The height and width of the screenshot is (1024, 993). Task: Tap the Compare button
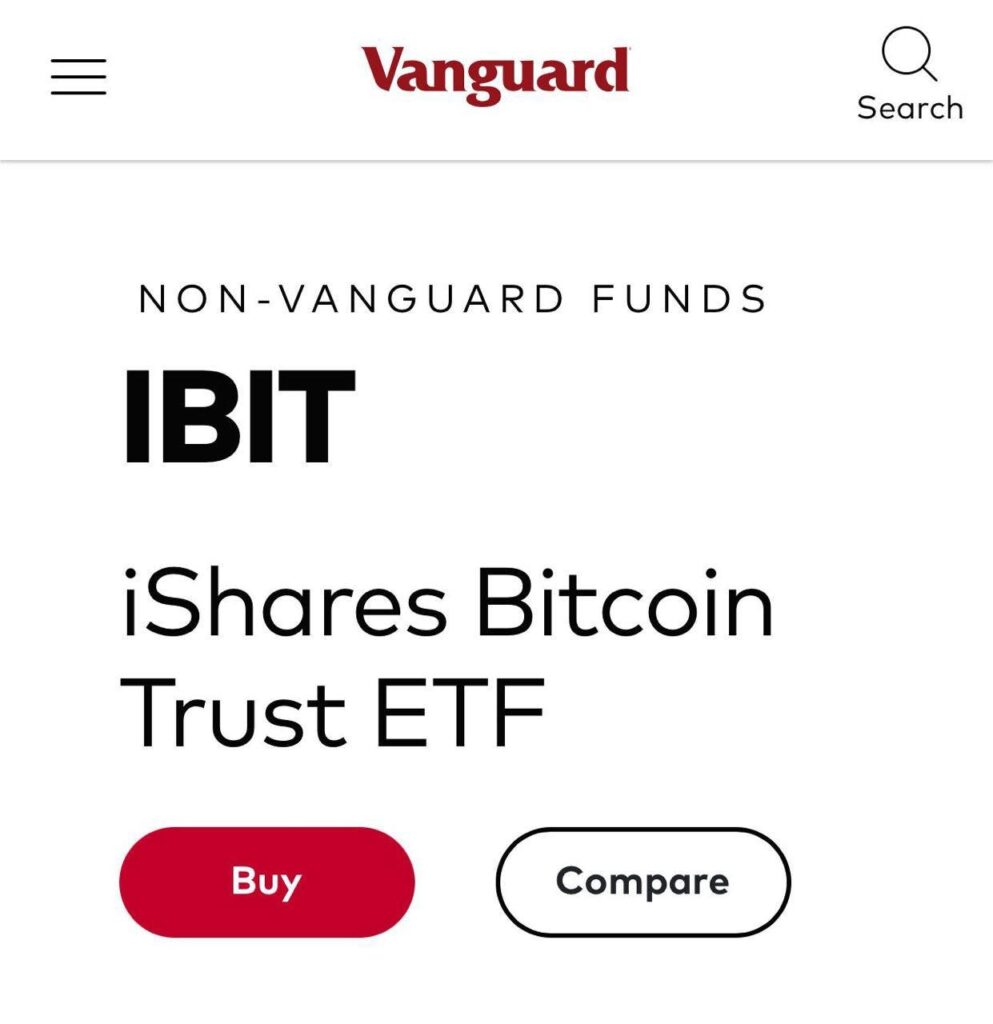point(643,881)
